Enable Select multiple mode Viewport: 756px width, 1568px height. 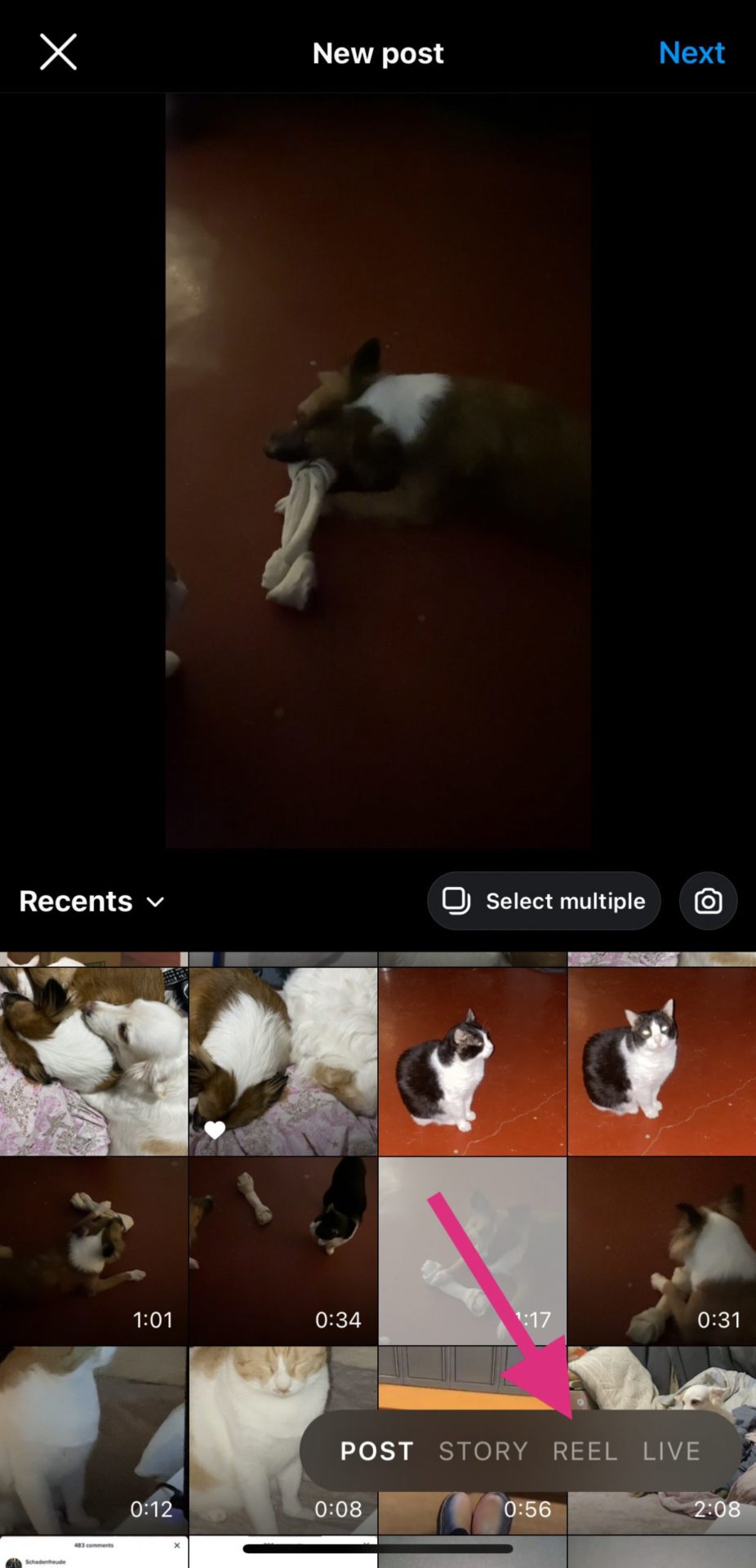544,901
